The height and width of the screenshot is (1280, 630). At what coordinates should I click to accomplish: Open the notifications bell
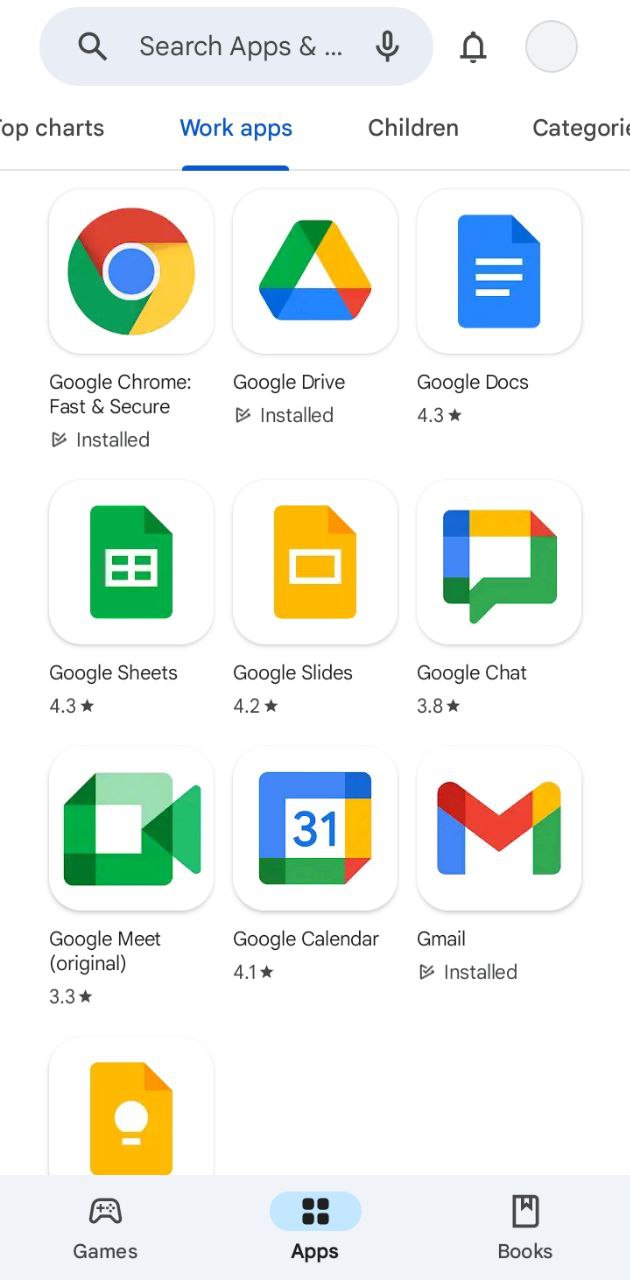coord(473,46)
